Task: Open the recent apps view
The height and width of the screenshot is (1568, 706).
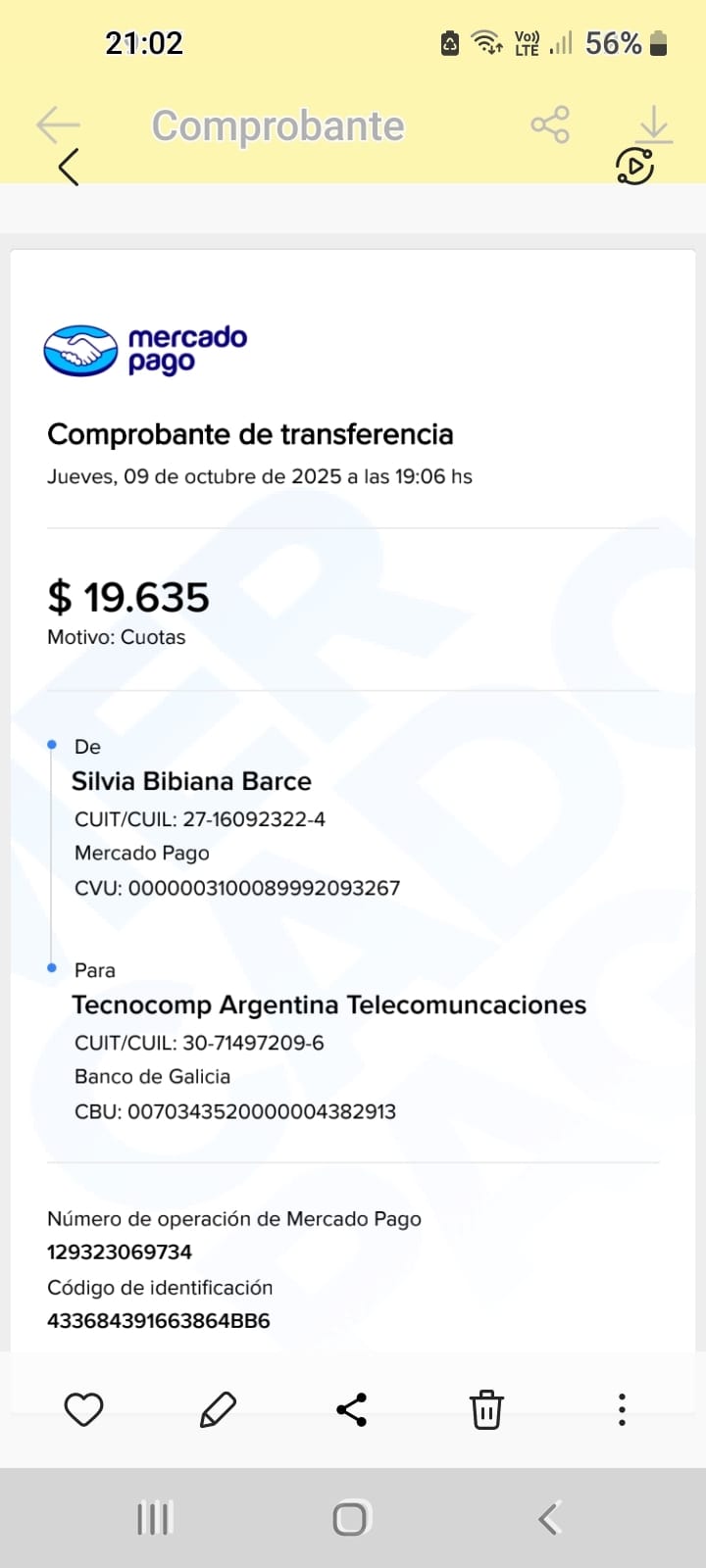Action: [154, 1518]
